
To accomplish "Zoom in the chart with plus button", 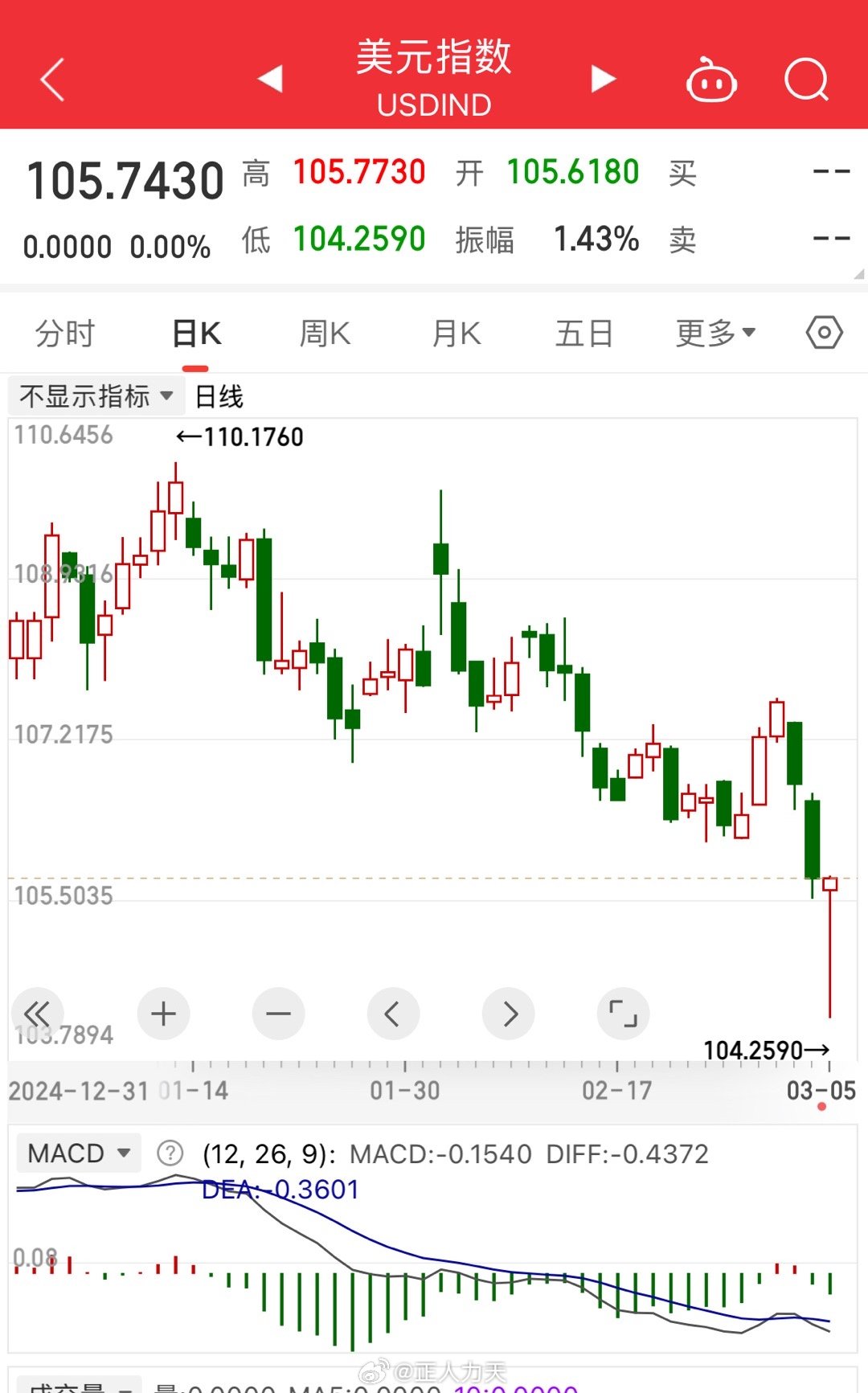I will (x=163, y=1014).
